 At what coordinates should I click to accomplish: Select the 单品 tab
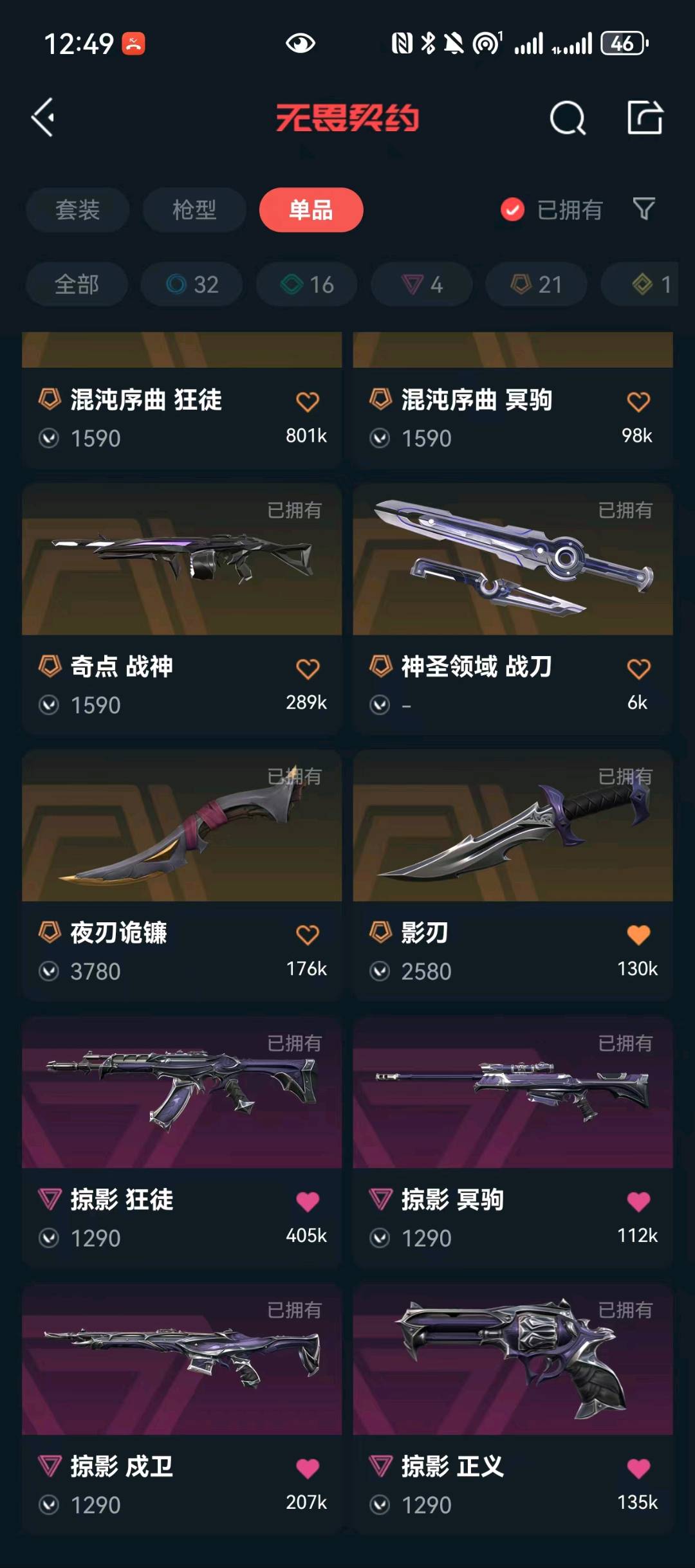[311, 210]
